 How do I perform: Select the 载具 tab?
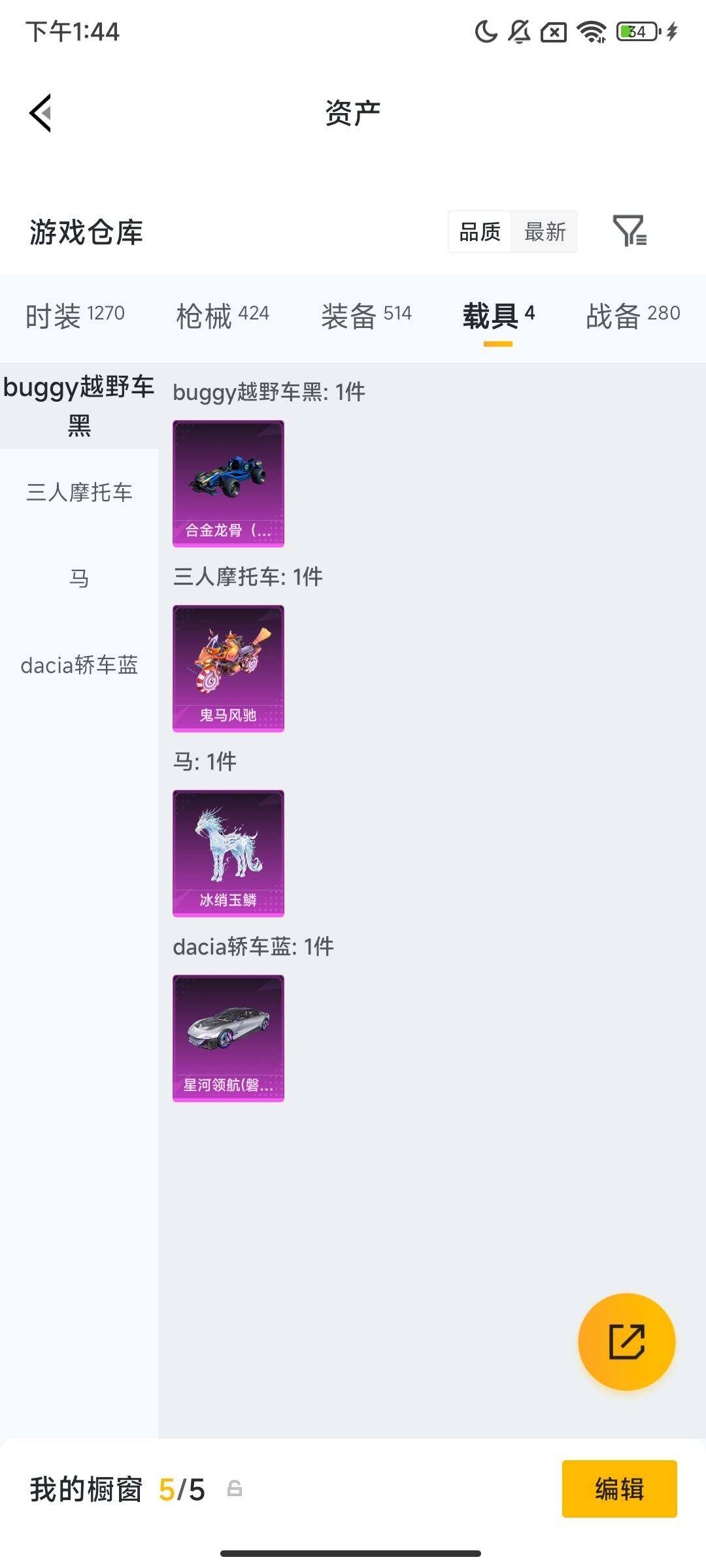(498, 316)
